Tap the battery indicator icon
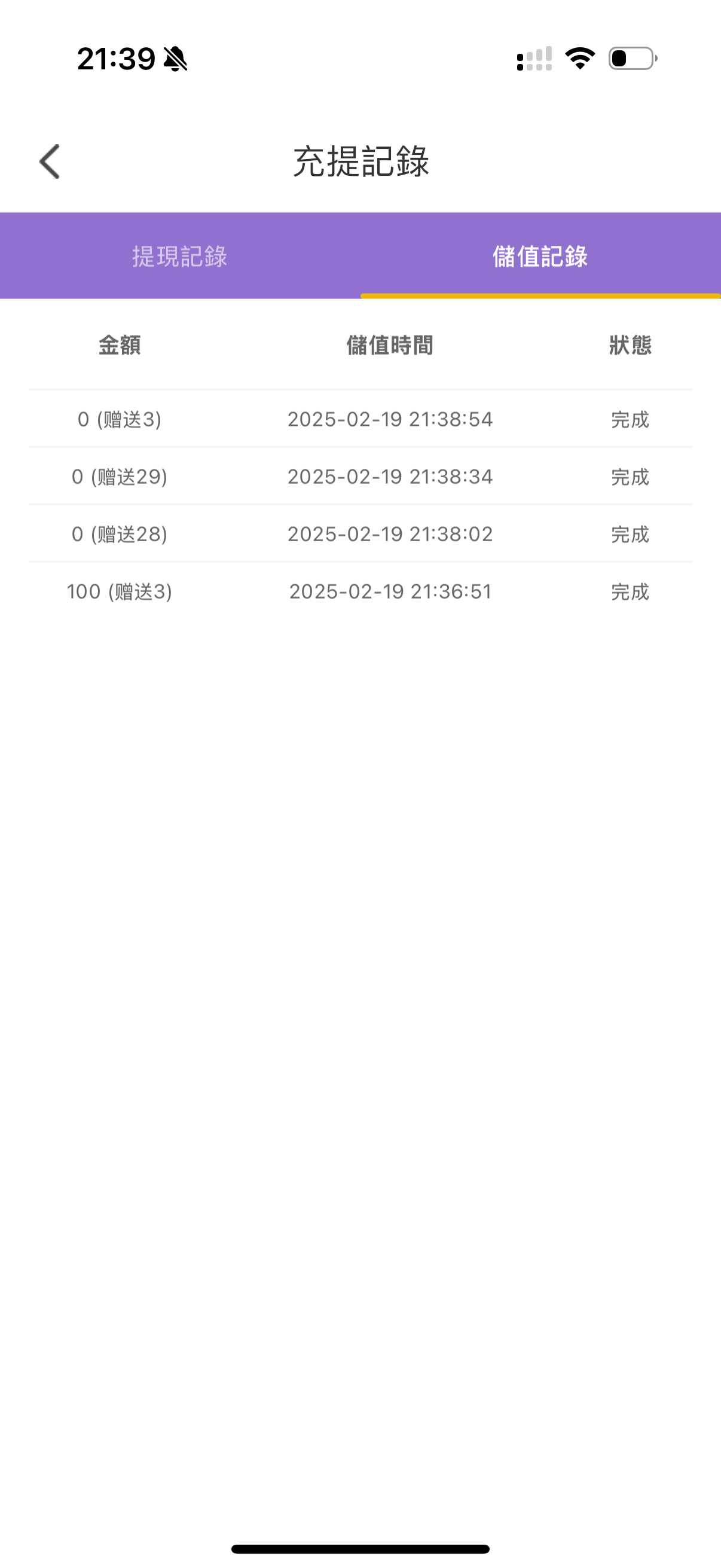The image size is (721, 1568). click(631, 59)
